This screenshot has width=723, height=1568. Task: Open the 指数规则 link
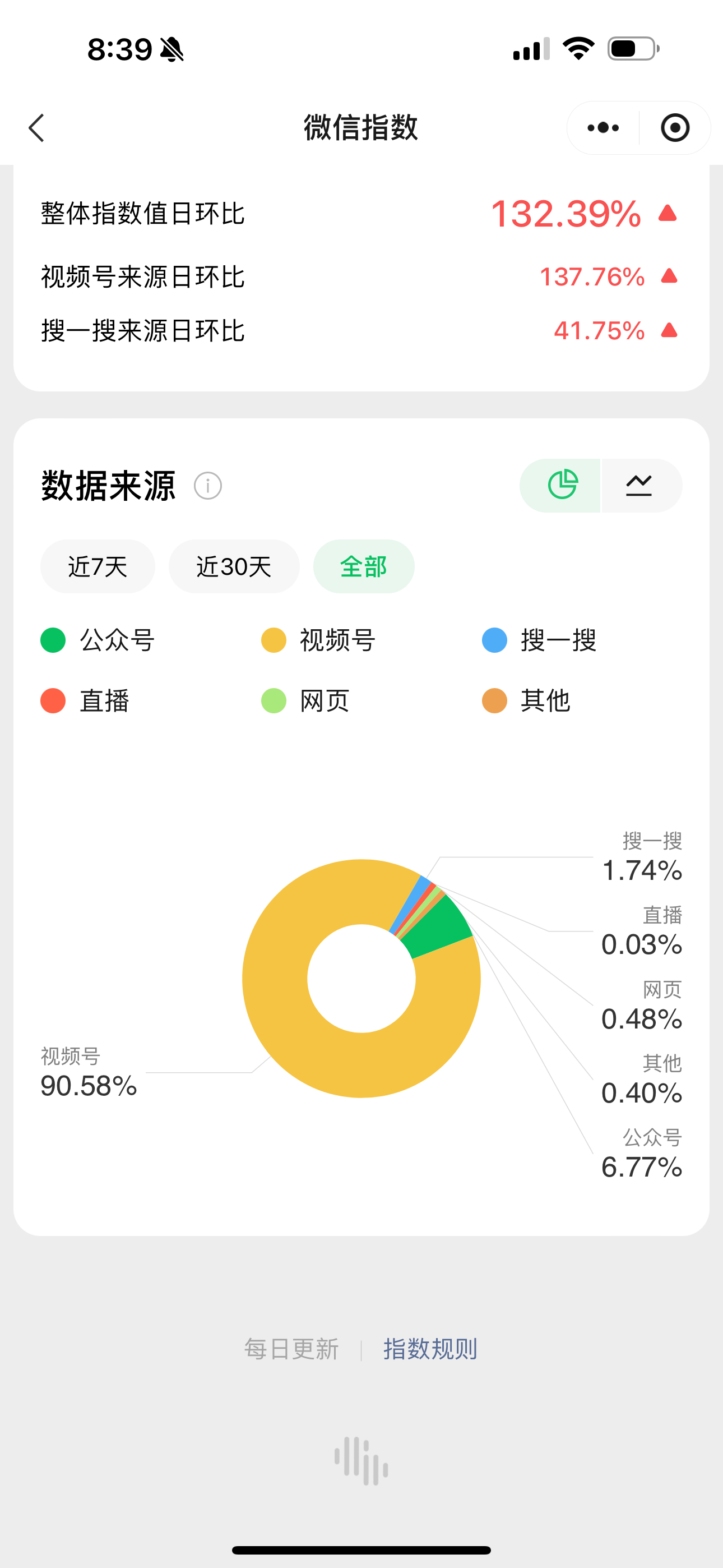[x=430, y=1349]
